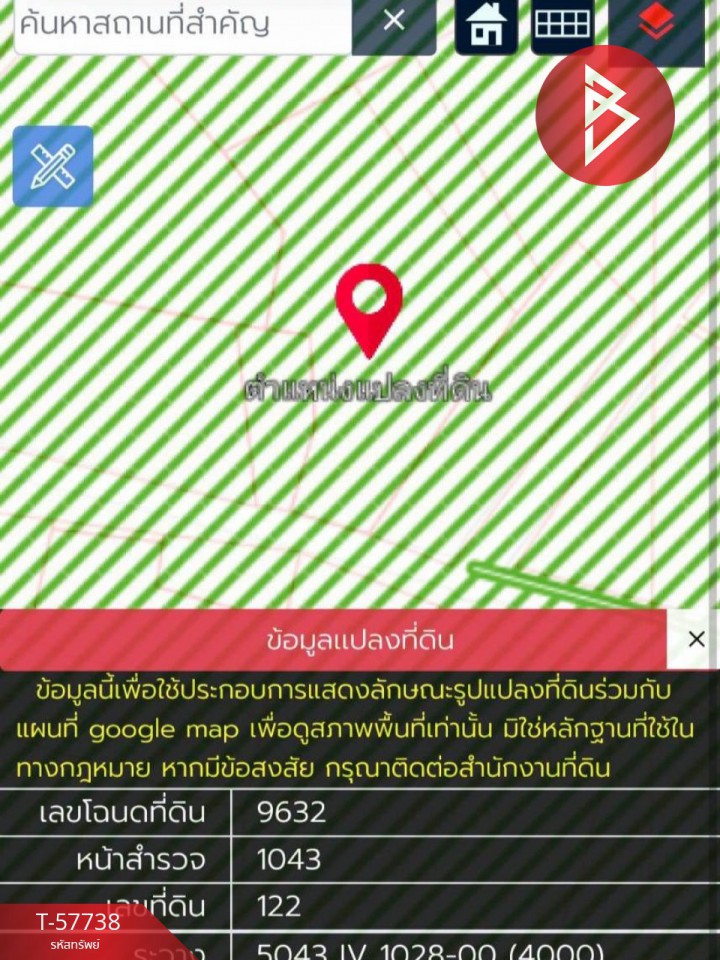This screenshot has height=960, width=720.
Task: Open the grid table icon
Action: pos(562,26)
